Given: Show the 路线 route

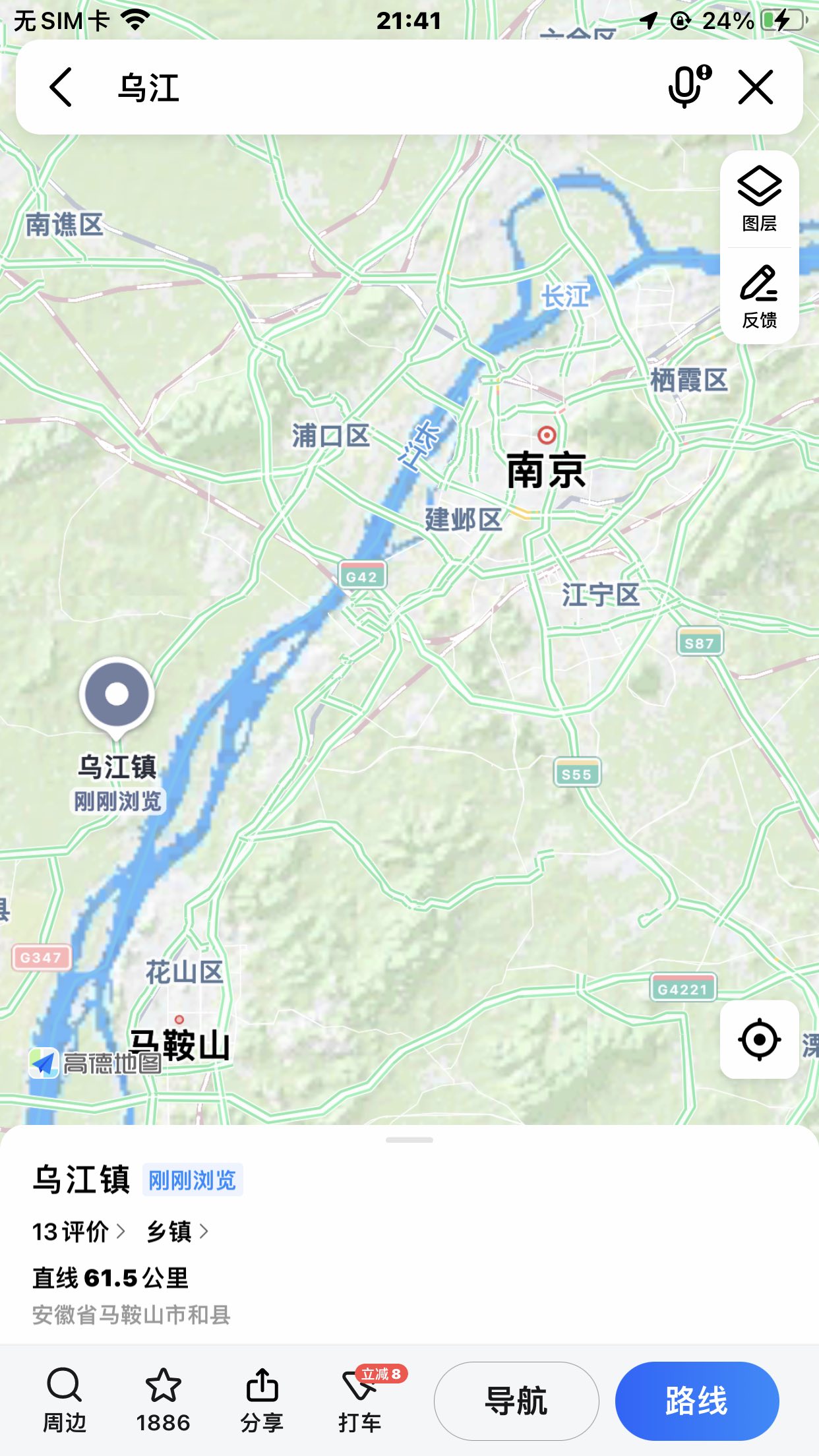Looking at the screenshot, I should pyautogui.click(x=697, y=1401).
